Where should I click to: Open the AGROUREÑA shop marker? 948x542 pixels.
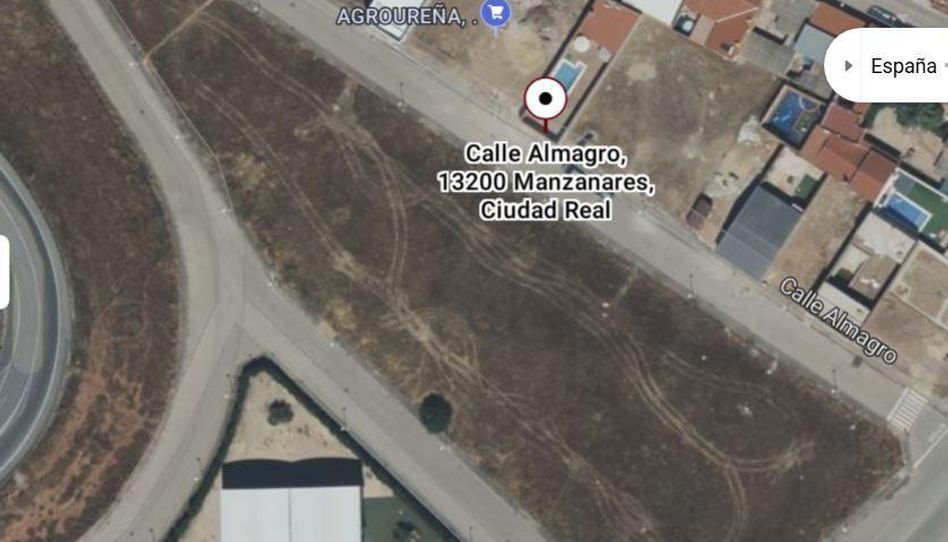click(x=495, y=13)
